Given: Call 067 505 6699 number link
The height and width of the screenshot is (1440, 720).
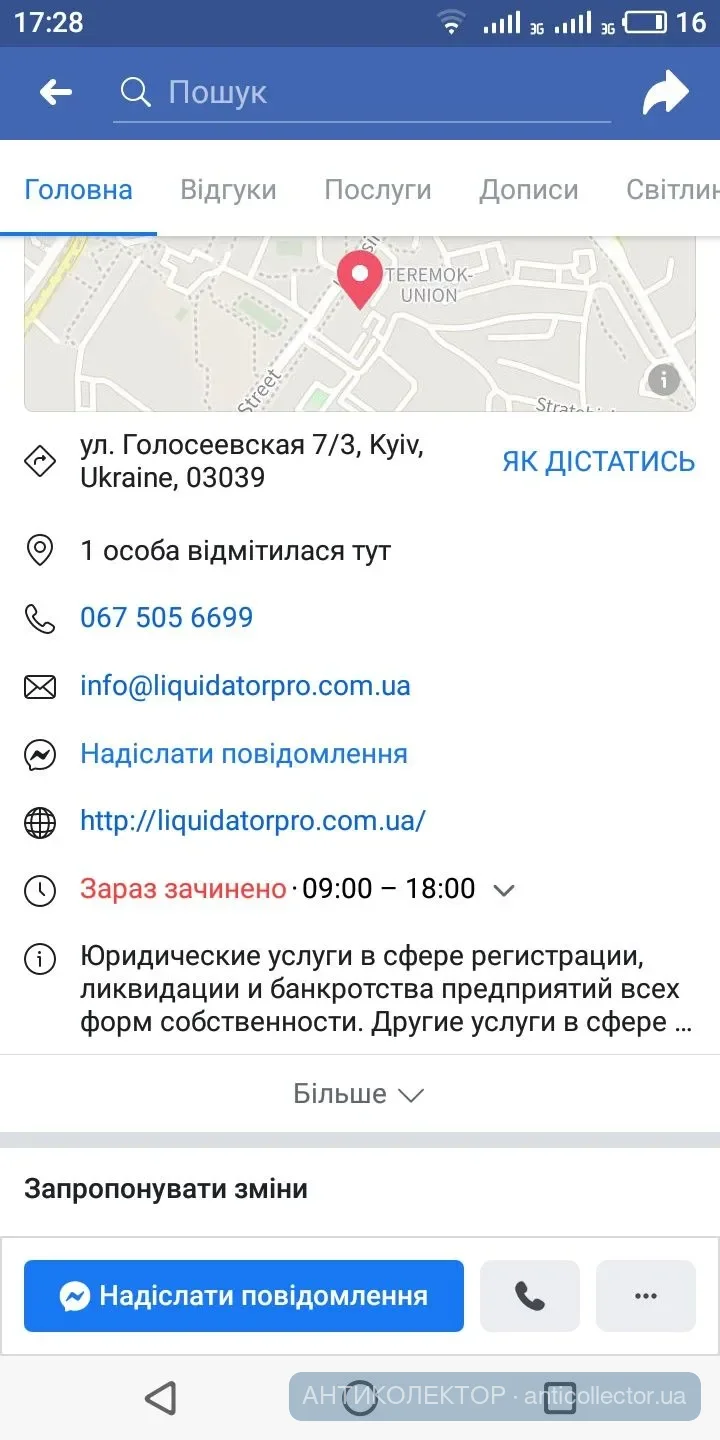Looking at the screenshot, I should point(167,618).
